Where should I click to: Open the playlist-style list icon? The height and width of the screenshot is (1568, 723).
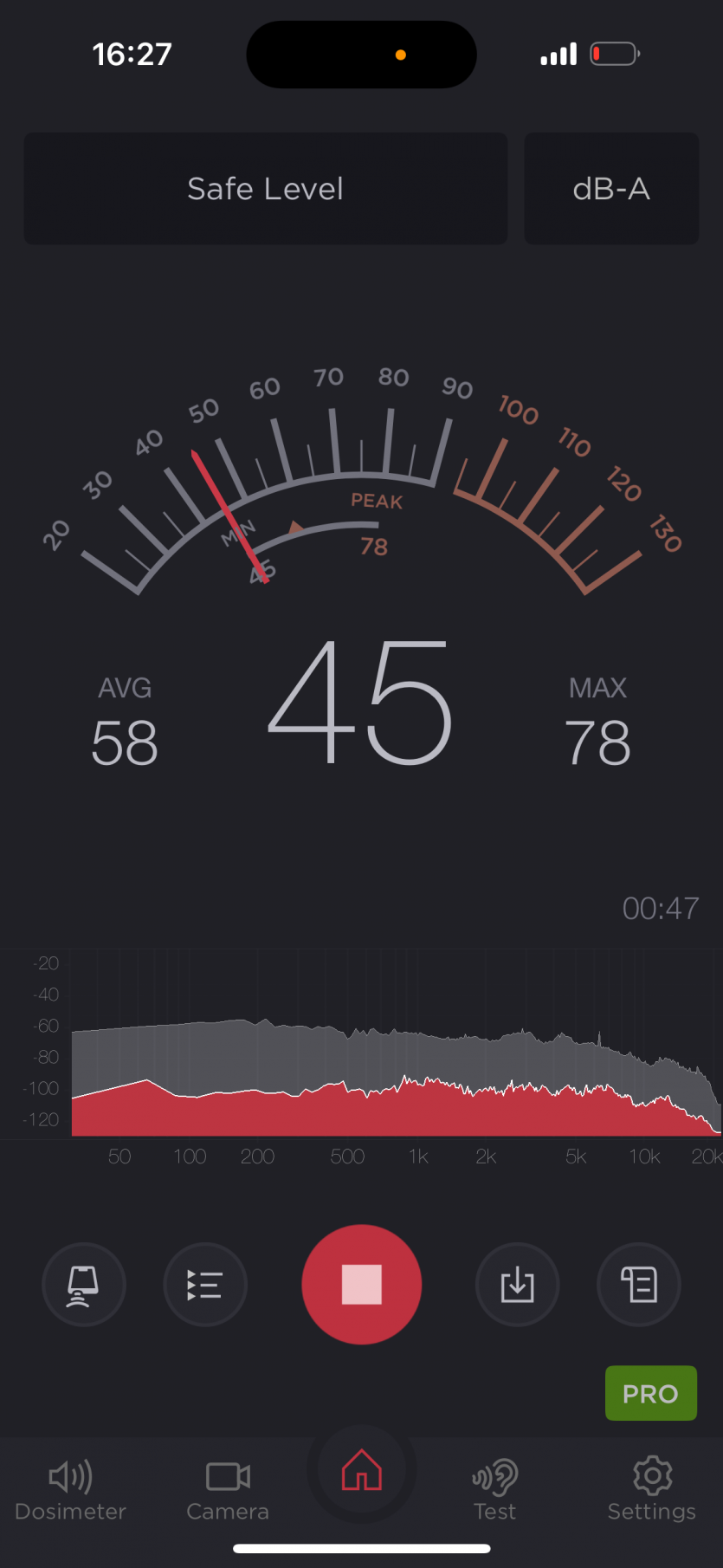click(x=205, y=1285)
